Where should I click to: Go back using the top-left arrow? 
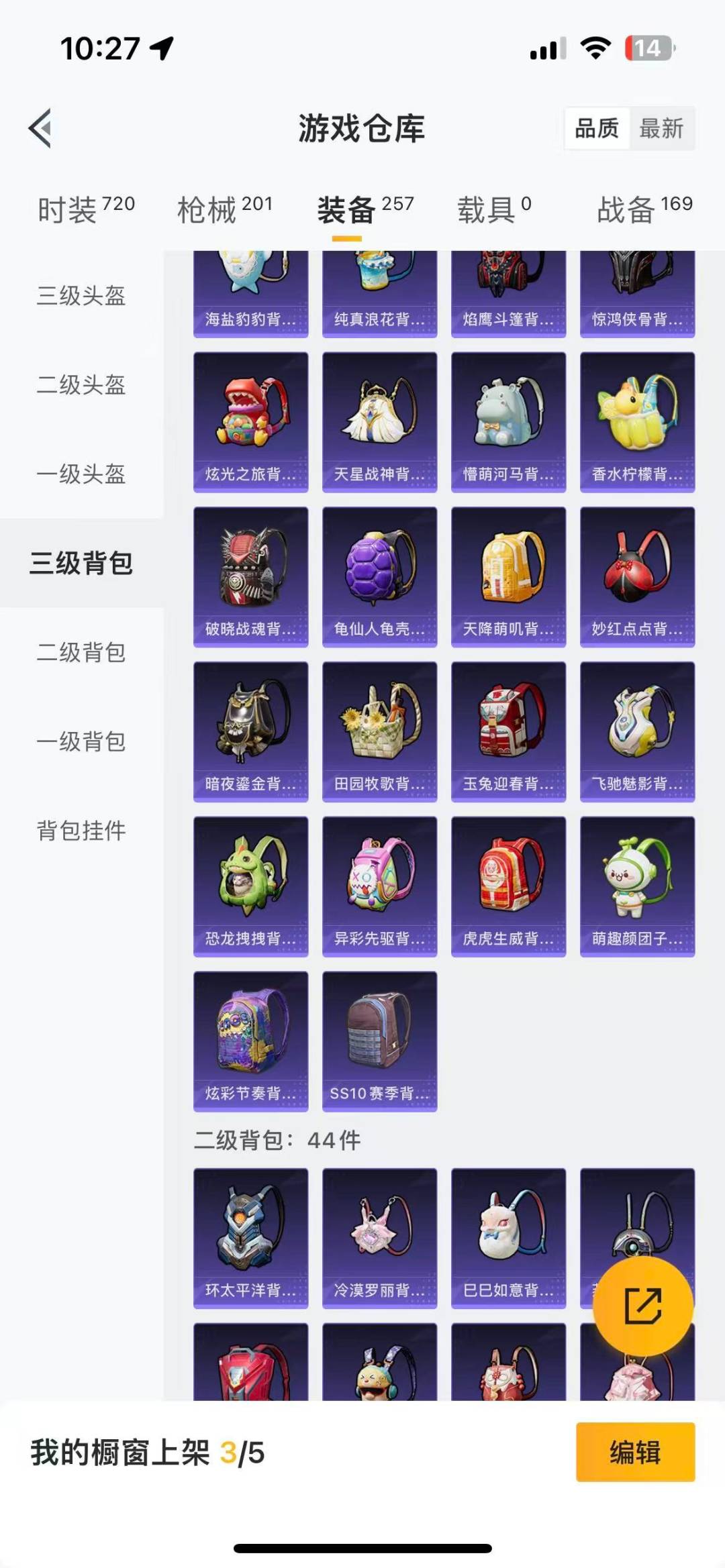point(40,128)
